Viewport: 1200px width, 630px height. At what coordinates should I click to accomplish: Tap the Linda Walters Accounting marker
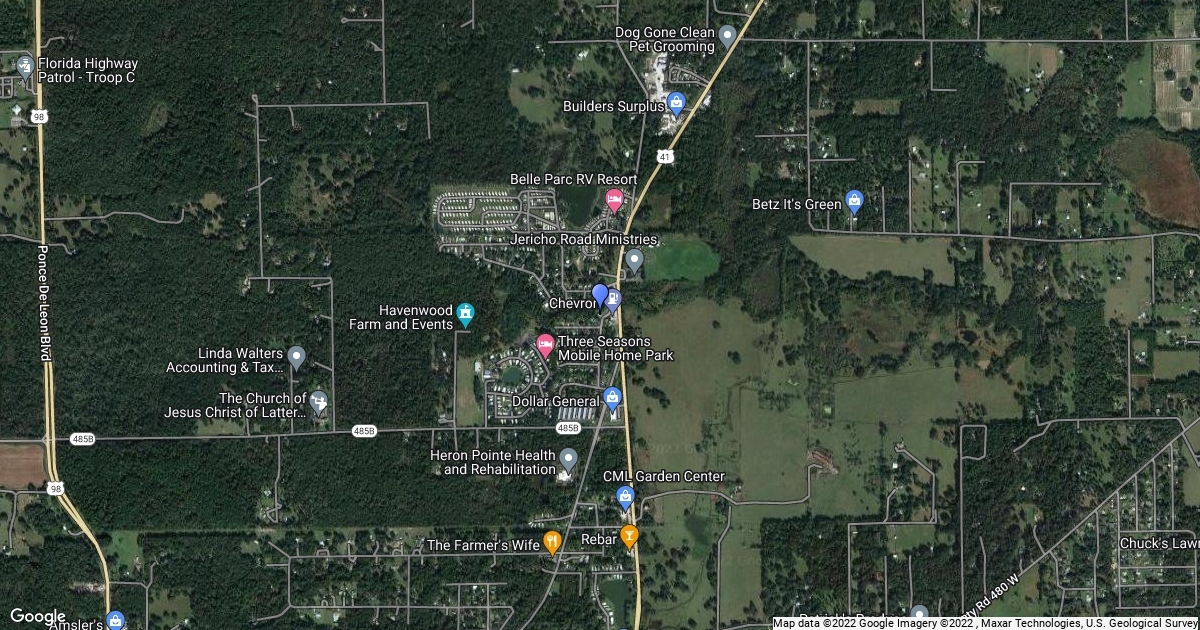[x=296, y=356]
